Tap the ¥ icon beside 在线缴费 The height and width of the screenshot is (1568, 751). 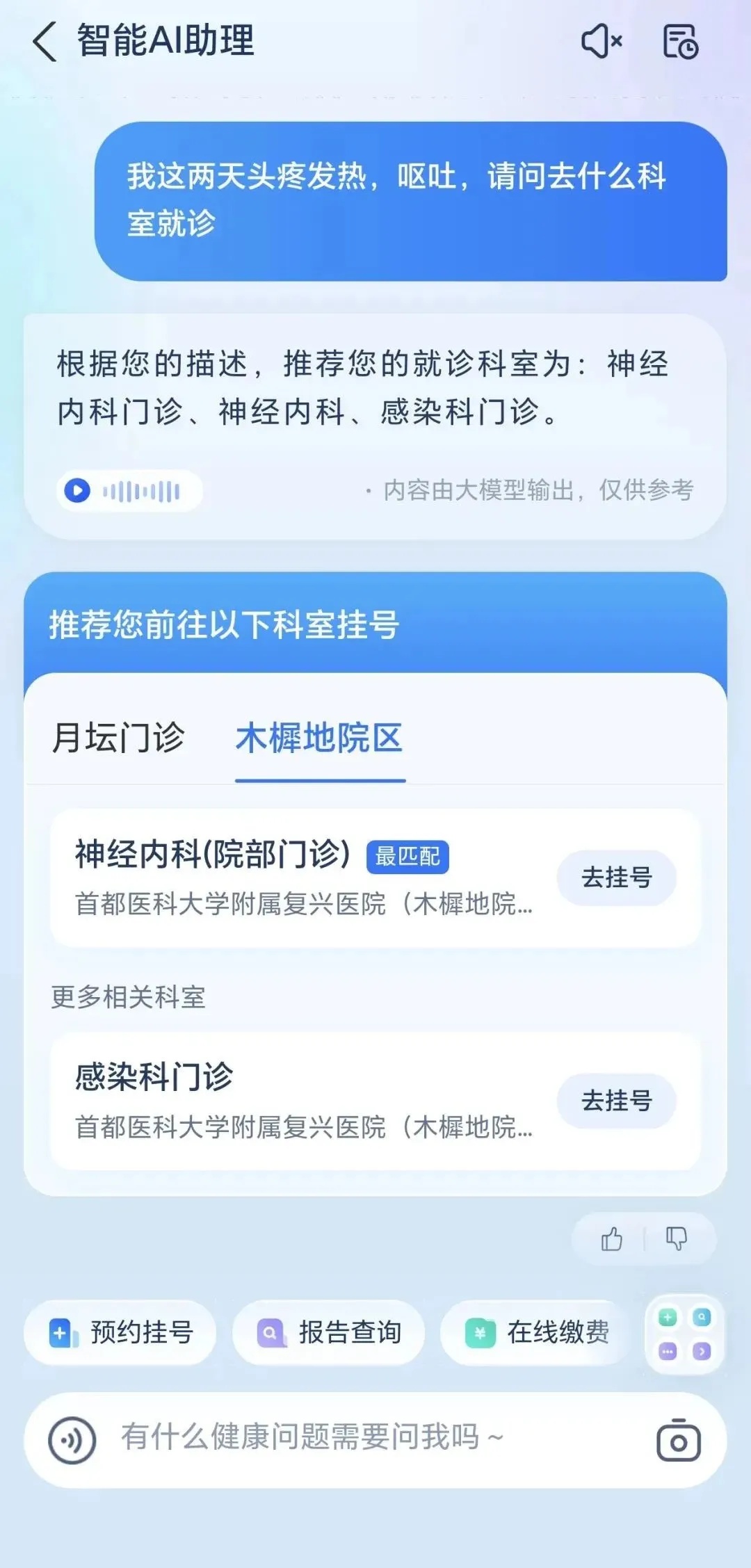[x=480, y=1332]
